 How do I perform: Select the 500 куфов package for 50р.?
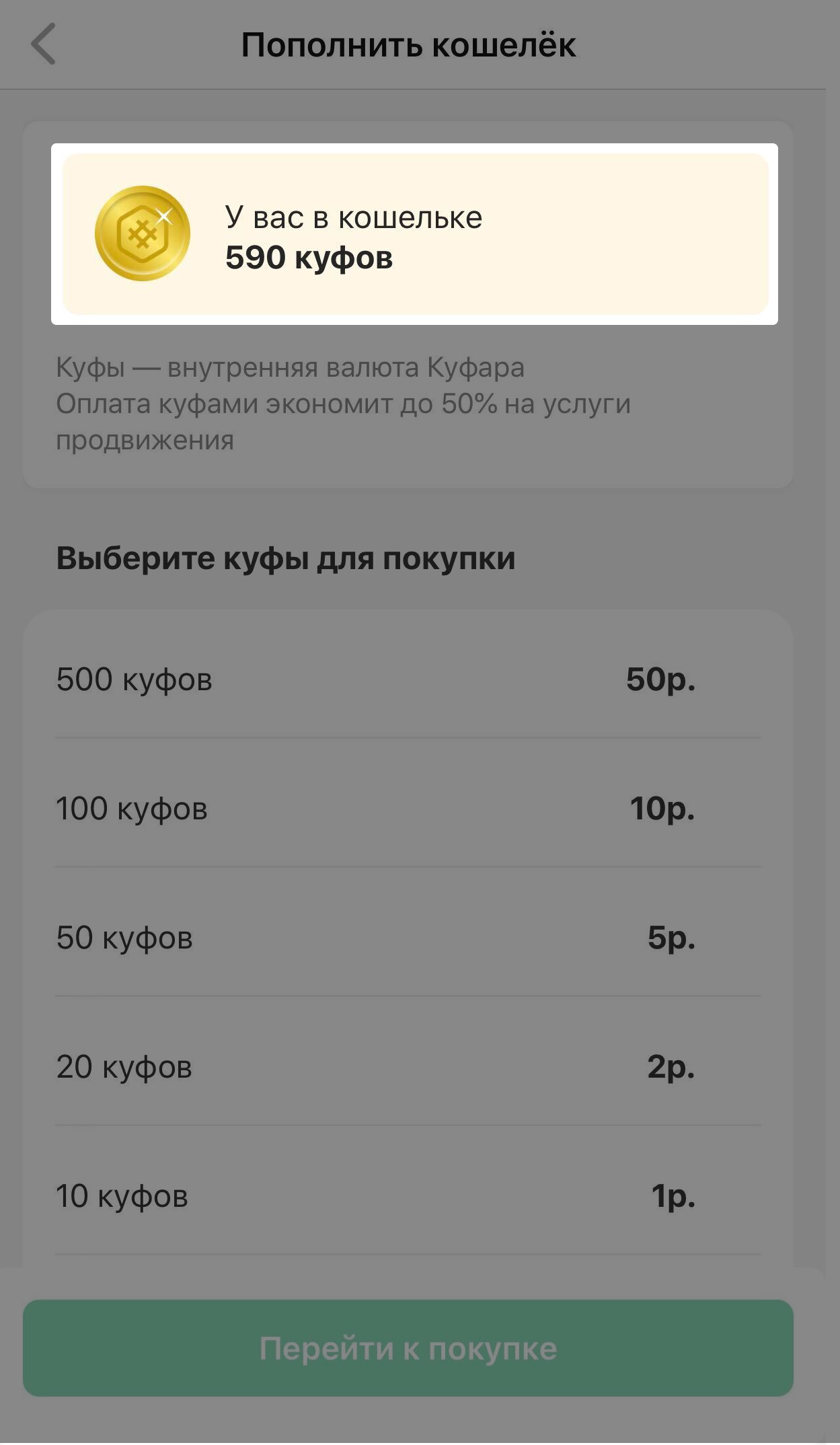click(x=408, y=679)
